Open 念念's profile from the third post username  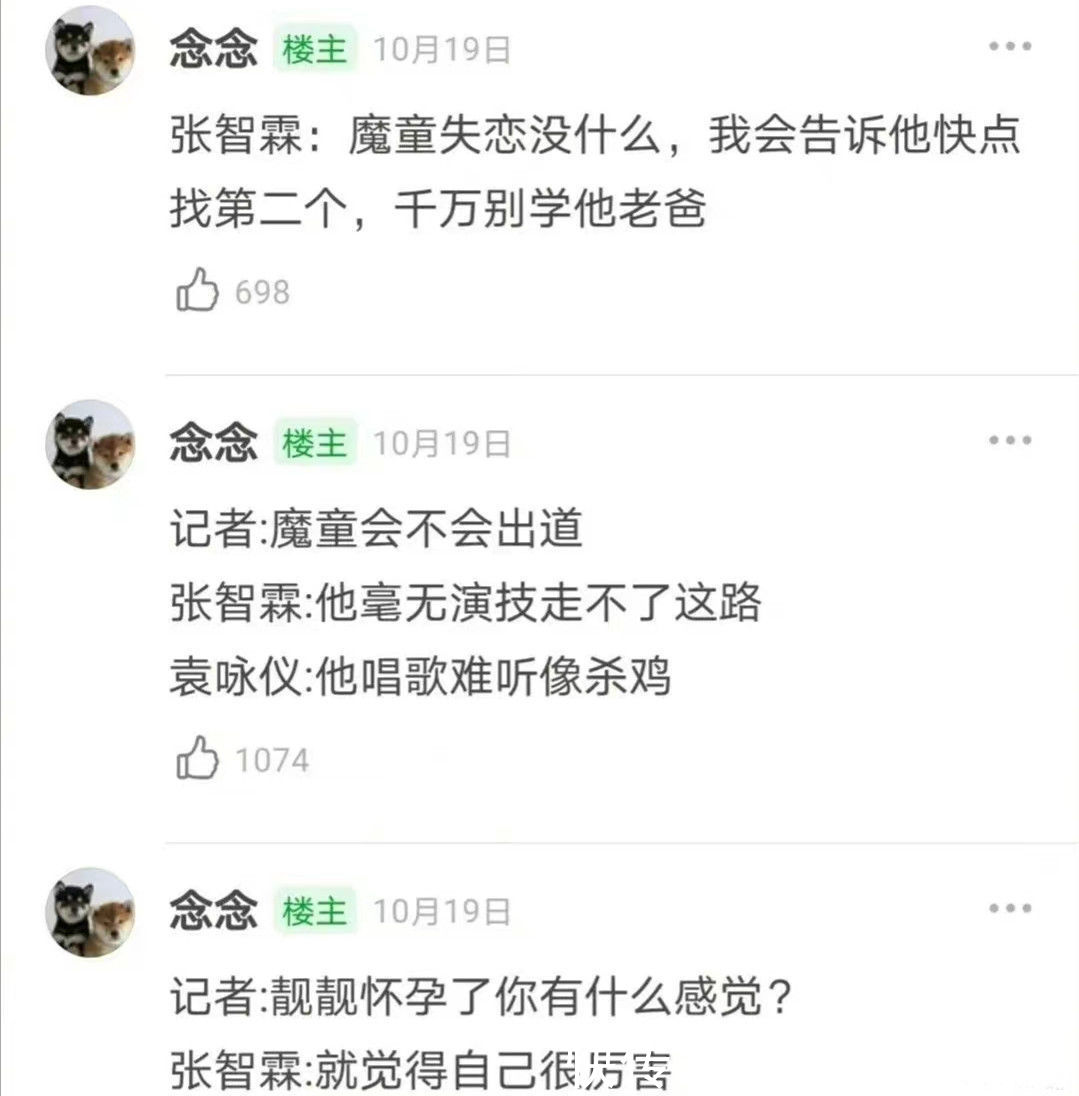click(x=213, y=911)
